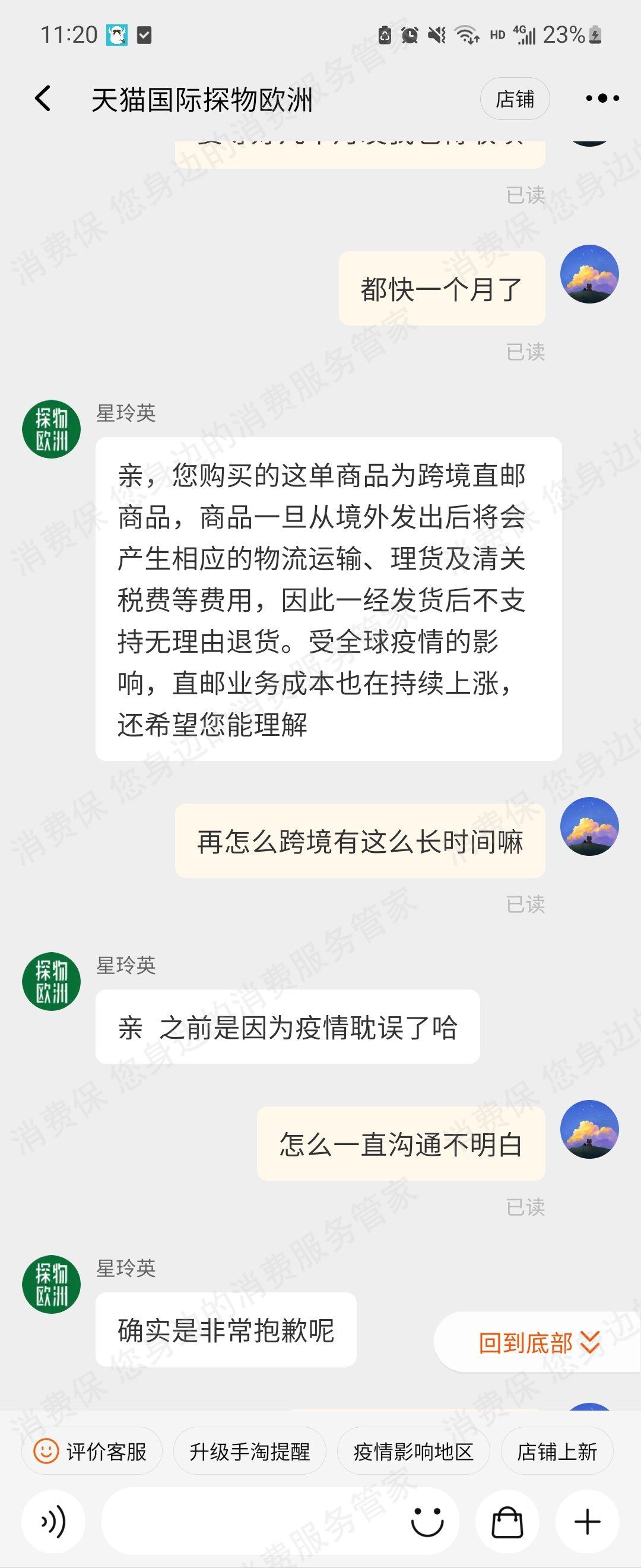Open the plus attachments menu
Screen dimensions: 641x1568
(x=587, y=1522)
